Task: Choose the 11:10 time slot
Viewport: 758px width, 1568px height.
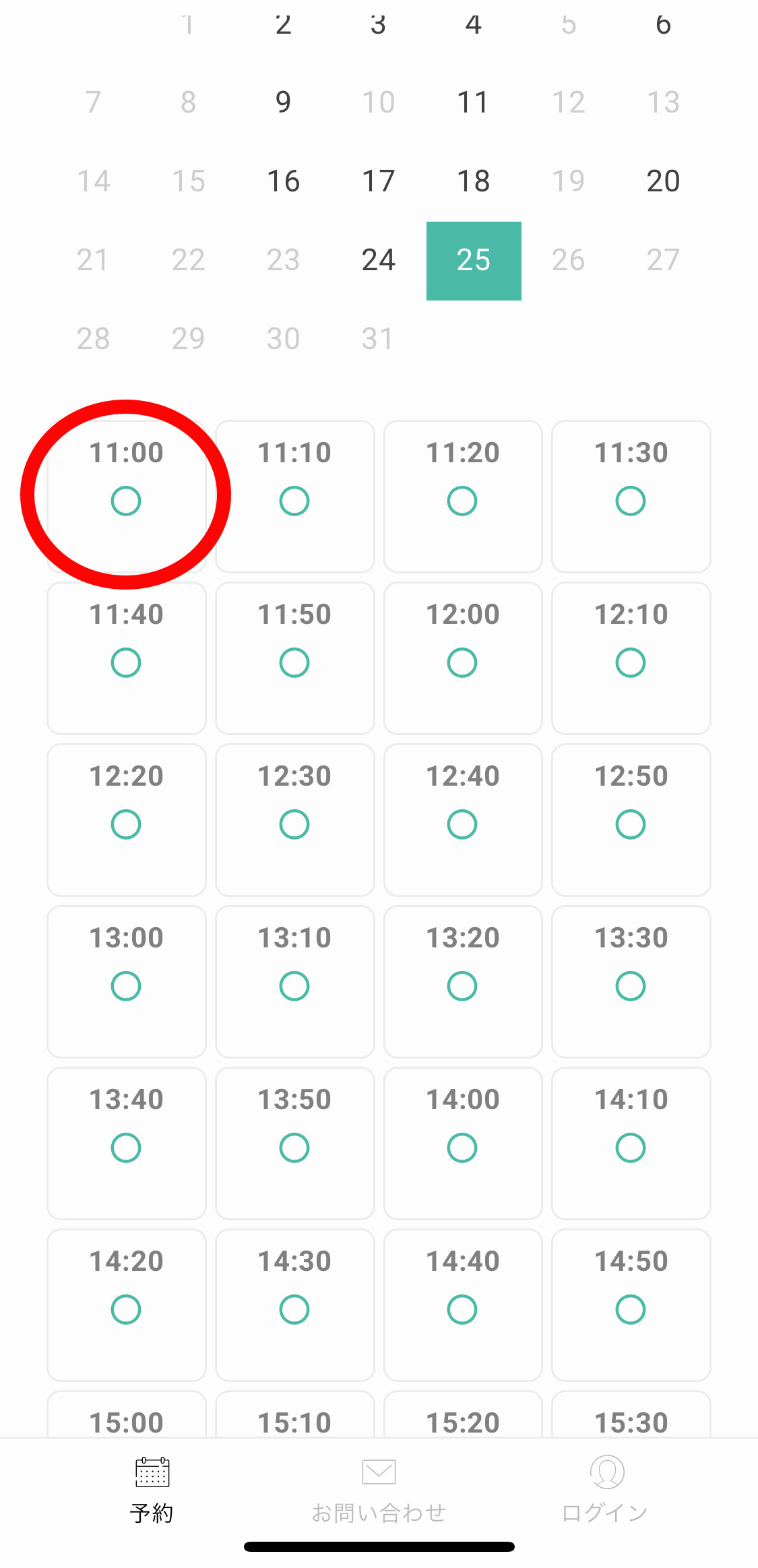Action: pos(294,496)
